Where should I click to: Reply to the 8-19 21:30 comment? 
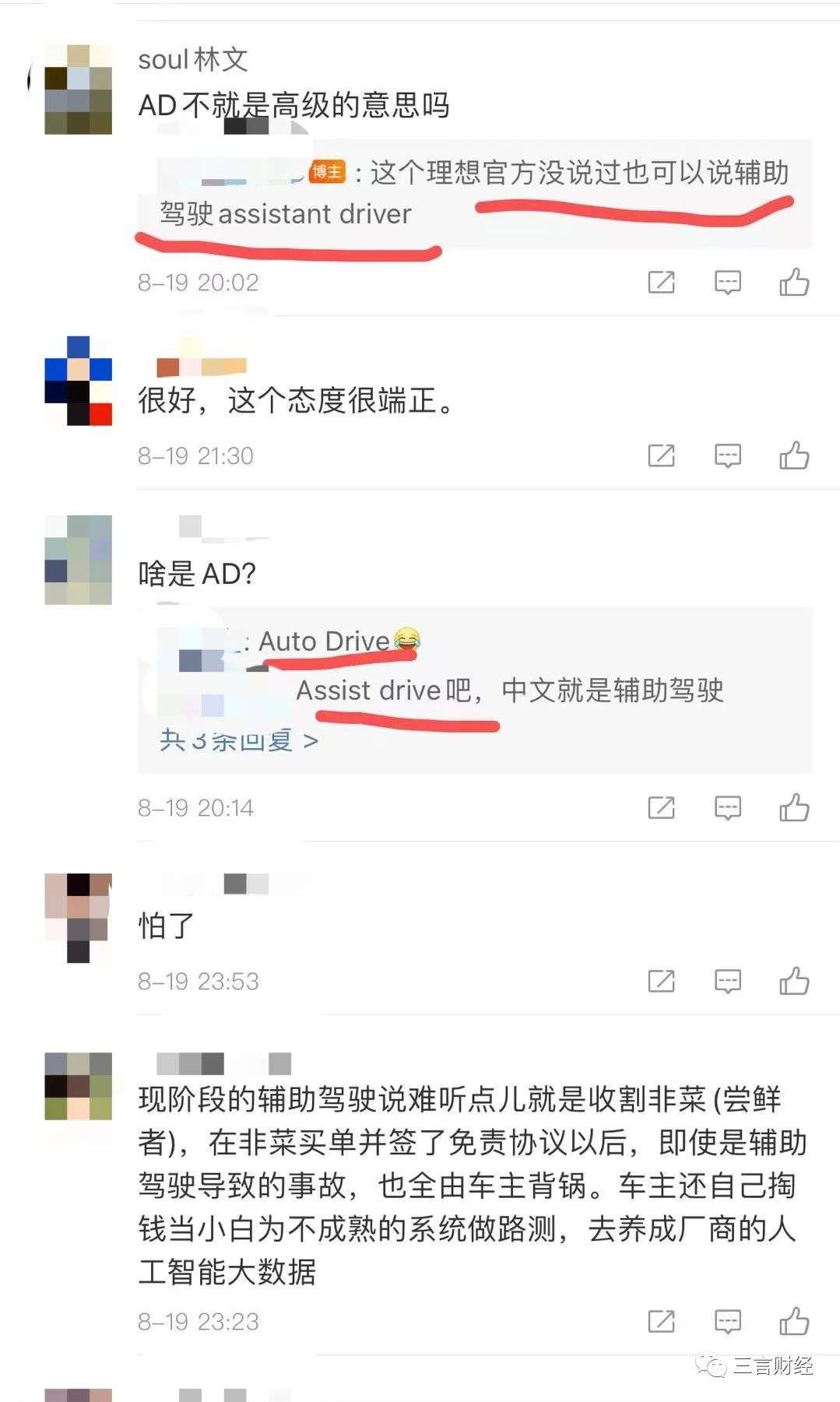click(x=728, y=456)
